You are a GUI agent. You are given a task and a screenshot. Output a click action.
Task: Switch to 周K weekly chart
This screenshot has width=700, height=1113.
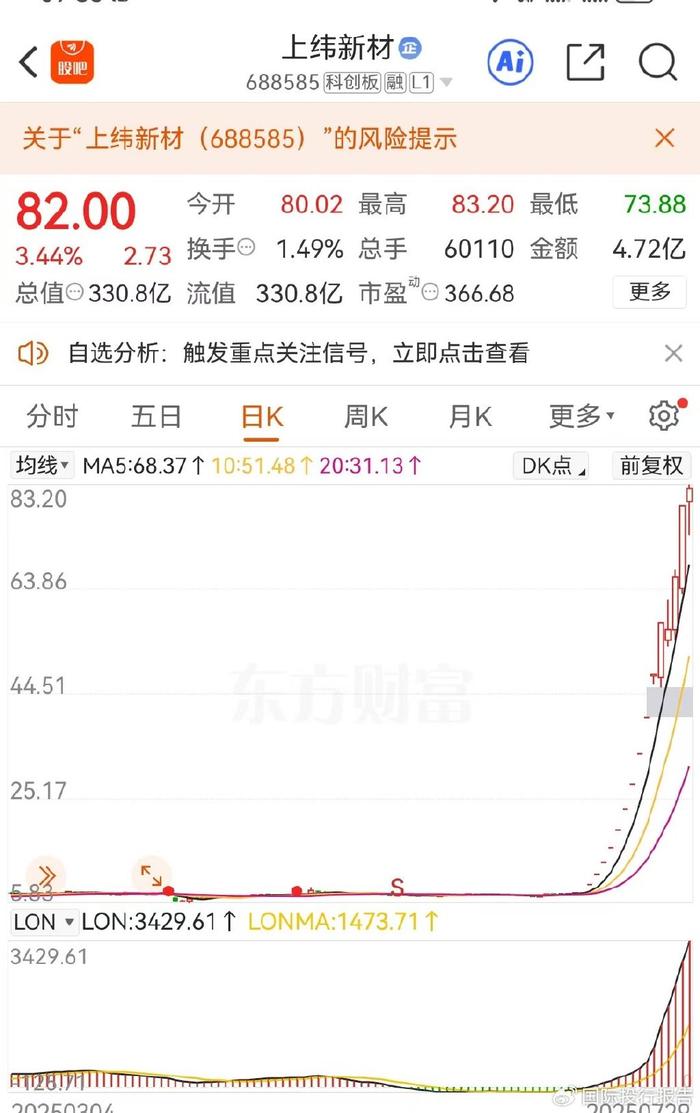tap(366, 416)
